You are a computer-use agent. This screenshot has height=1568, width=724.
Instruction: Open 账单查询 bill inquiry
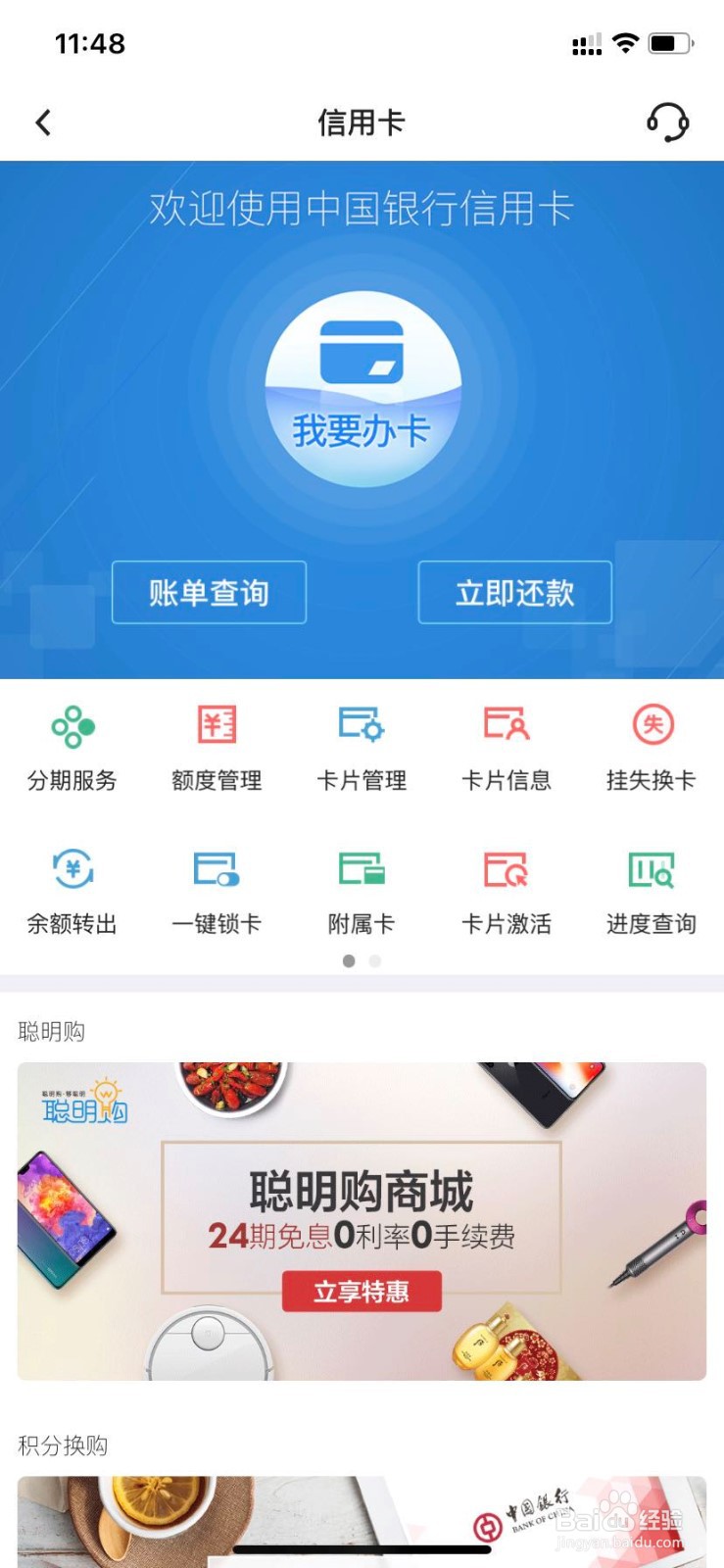(209, 592)
